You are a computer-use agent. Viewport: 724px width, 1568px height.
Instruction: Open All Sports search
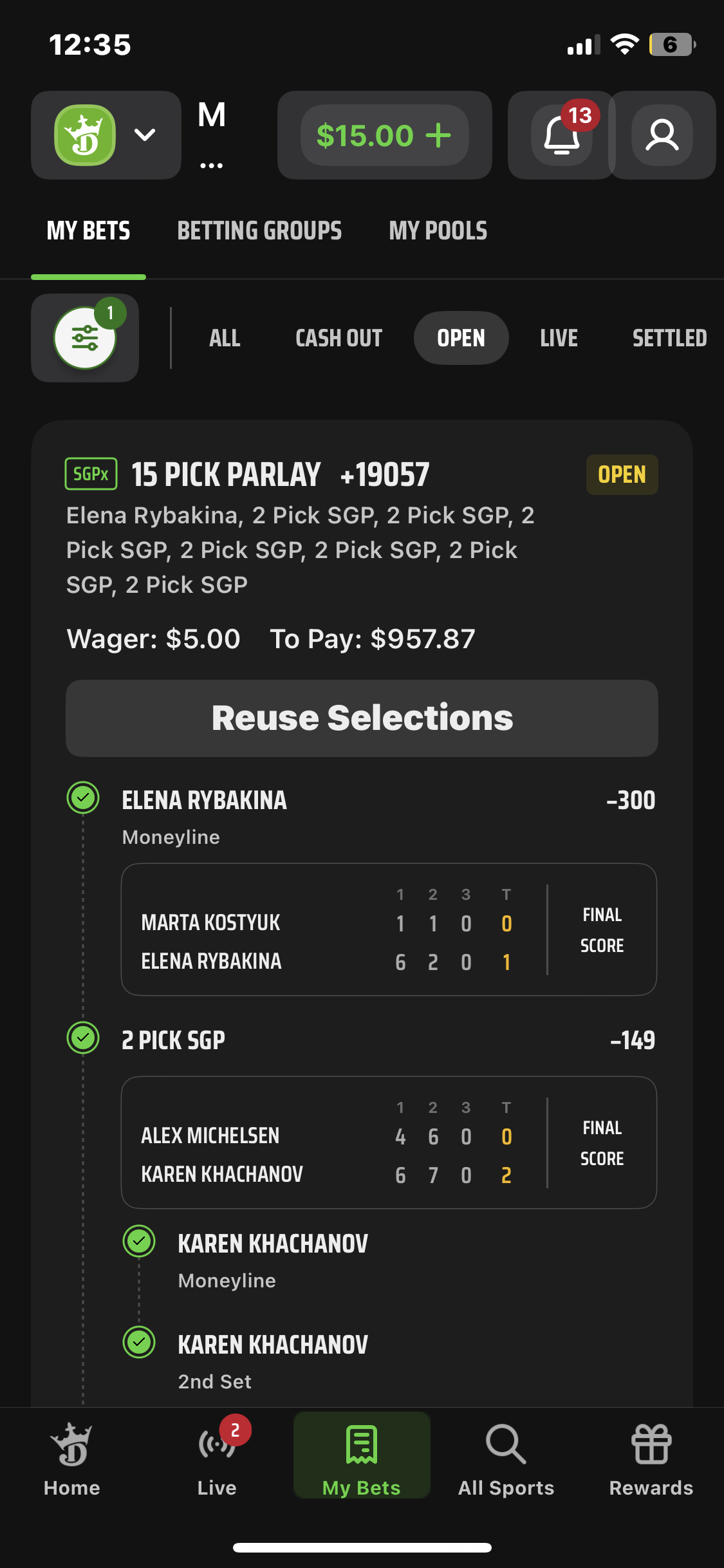tap(506, 1458)
